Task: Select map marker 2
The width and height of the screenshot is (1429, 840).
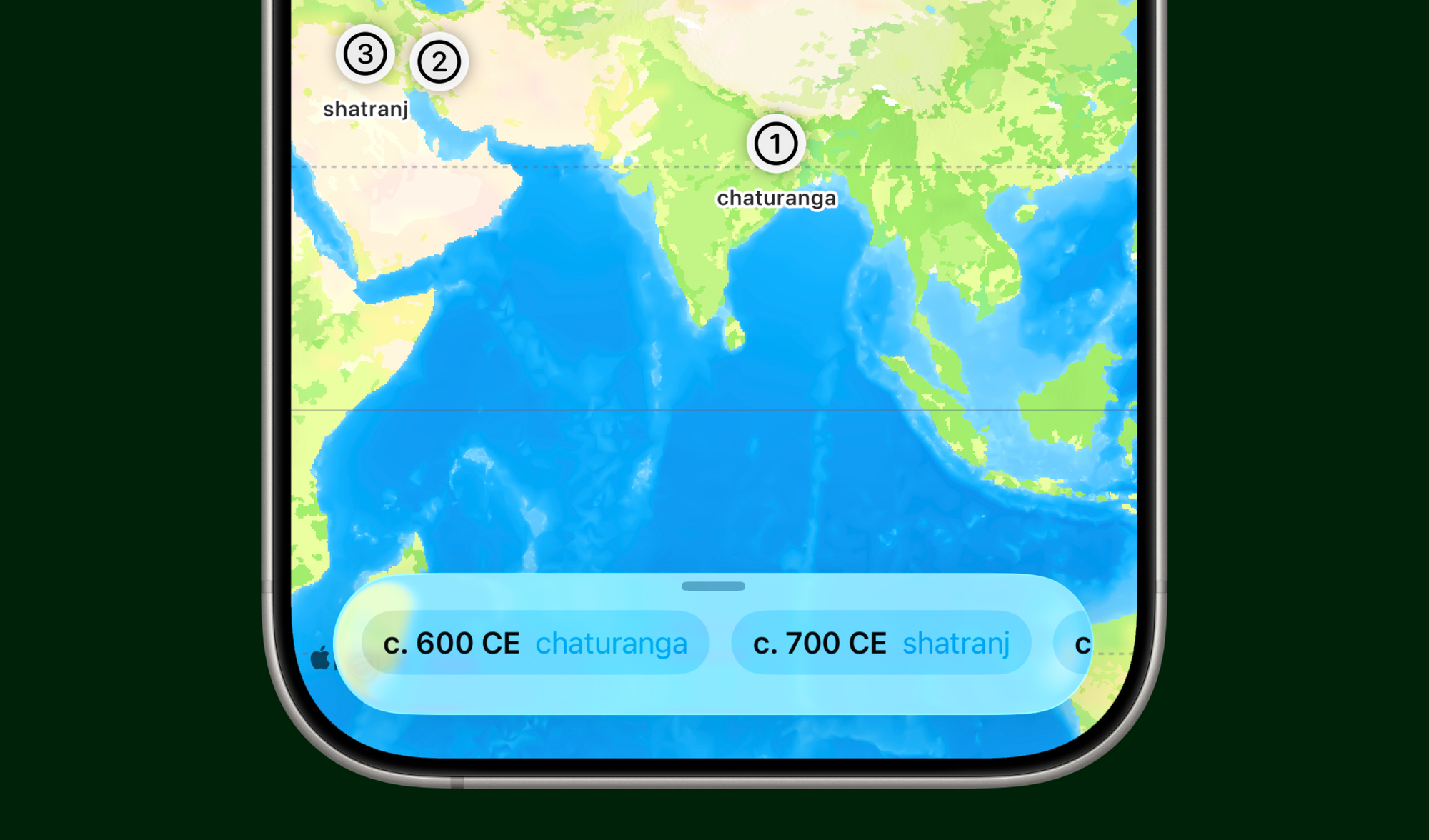Action: tap(439, 62)
